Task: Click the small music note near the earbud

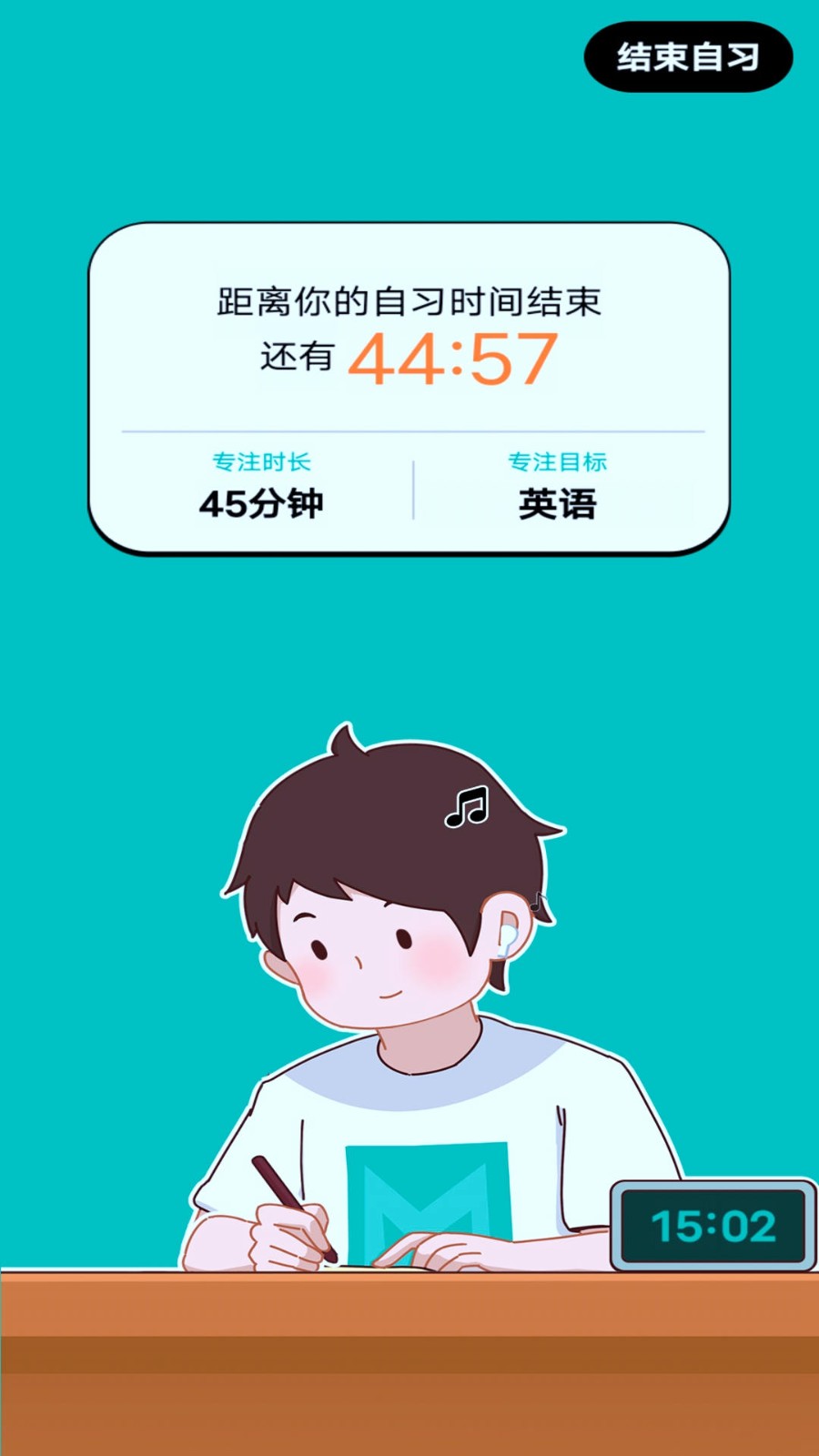Action: [537, 901]
